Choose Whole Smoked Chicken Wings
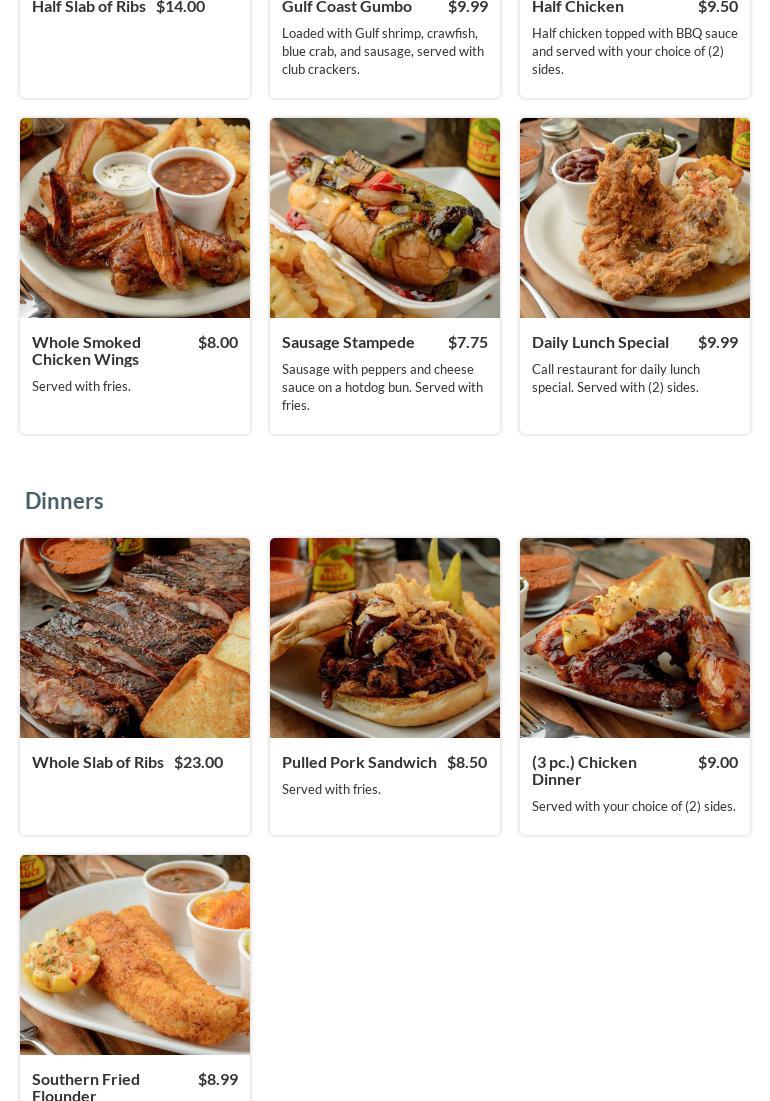This screenshot has width=770, height=1101. click(x=135, y=275)
